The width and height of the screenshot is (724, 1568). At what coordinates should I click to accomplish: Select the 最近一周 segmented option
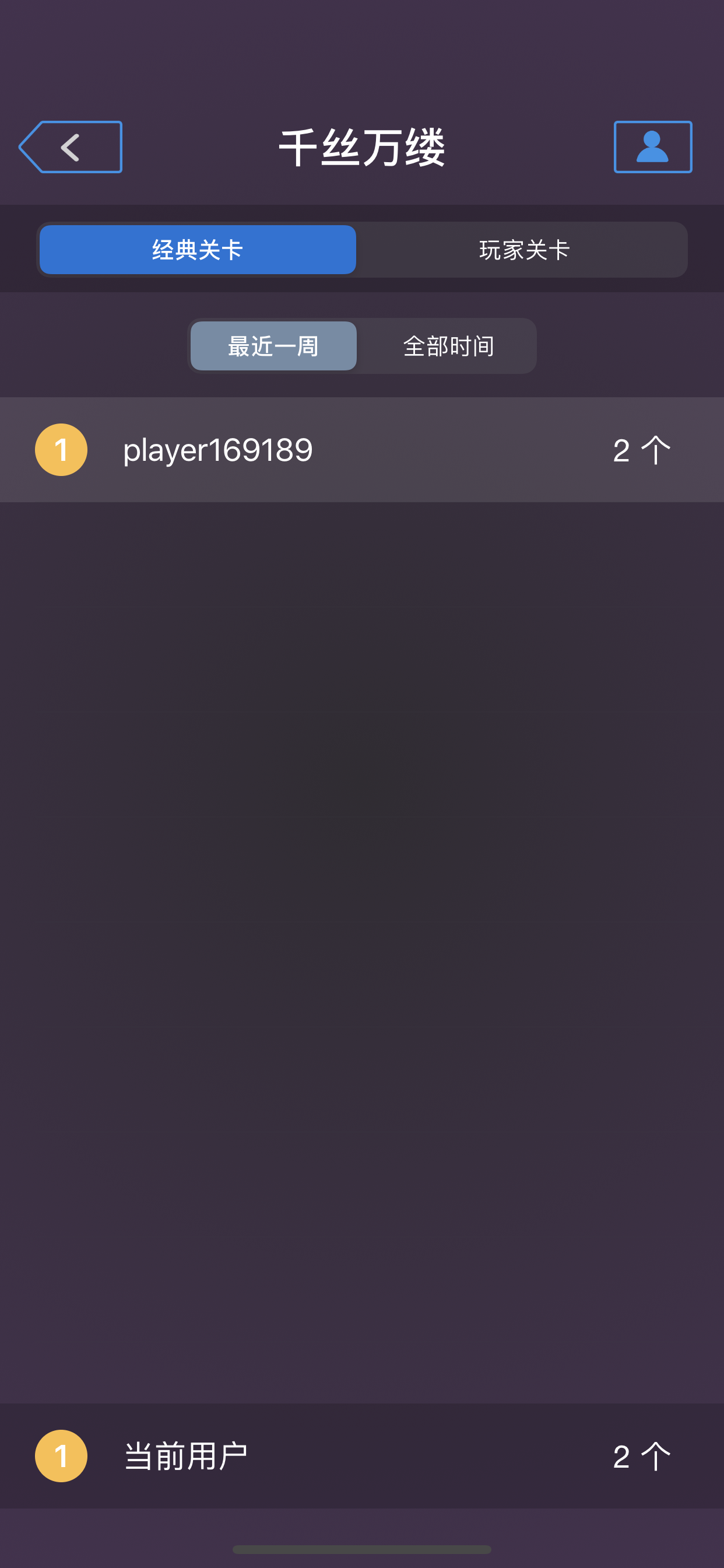click(x=273, y=345)
